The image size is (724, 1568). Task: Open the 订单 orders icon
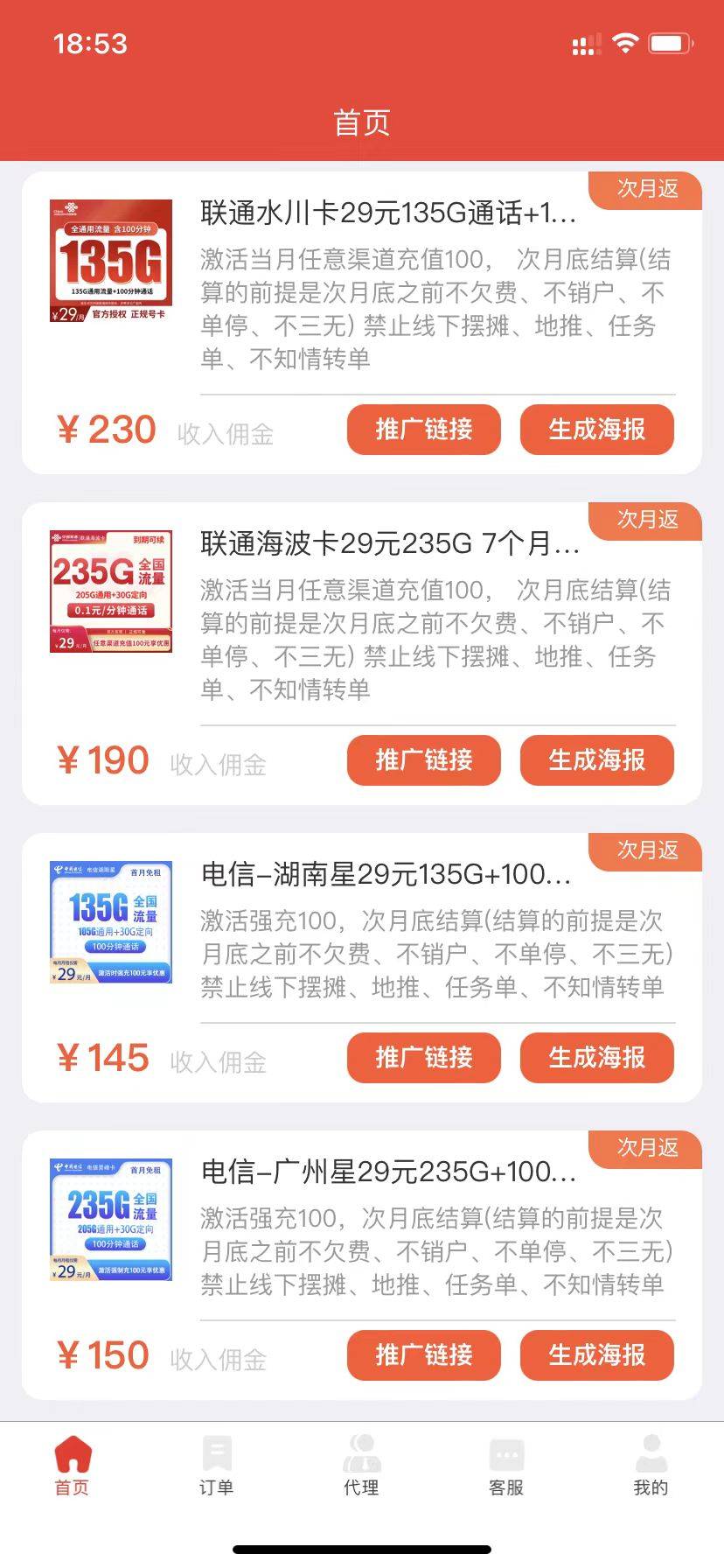coord(217,1452)
